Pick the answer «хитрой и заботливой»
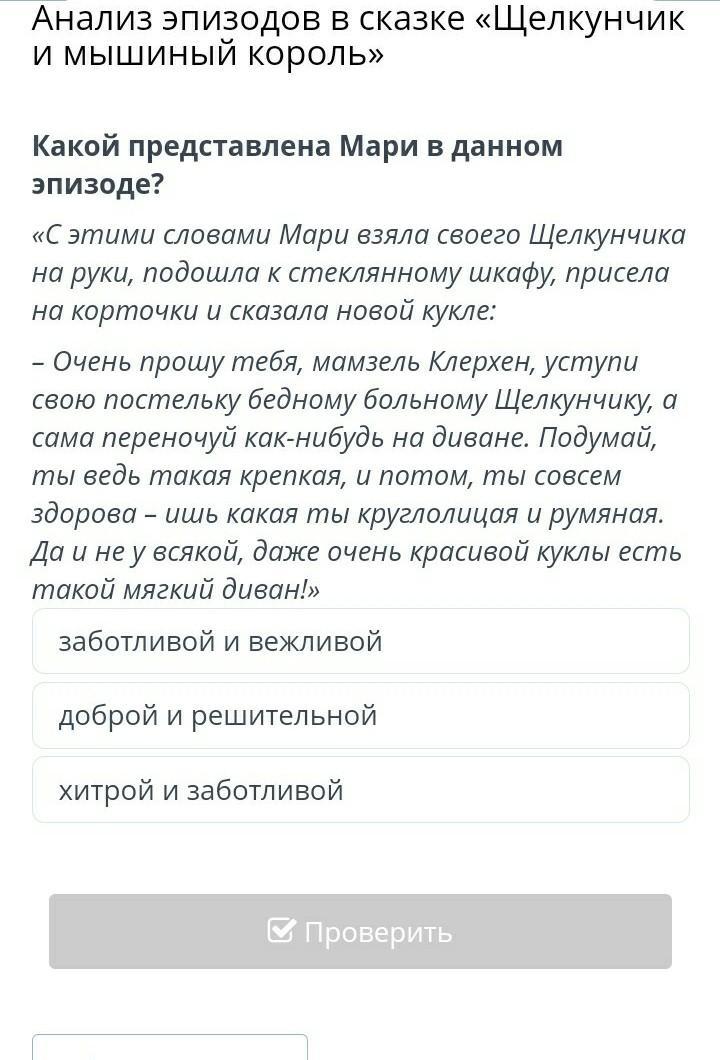The width and height of the screenshot is (720, 1060). point(360,790)
